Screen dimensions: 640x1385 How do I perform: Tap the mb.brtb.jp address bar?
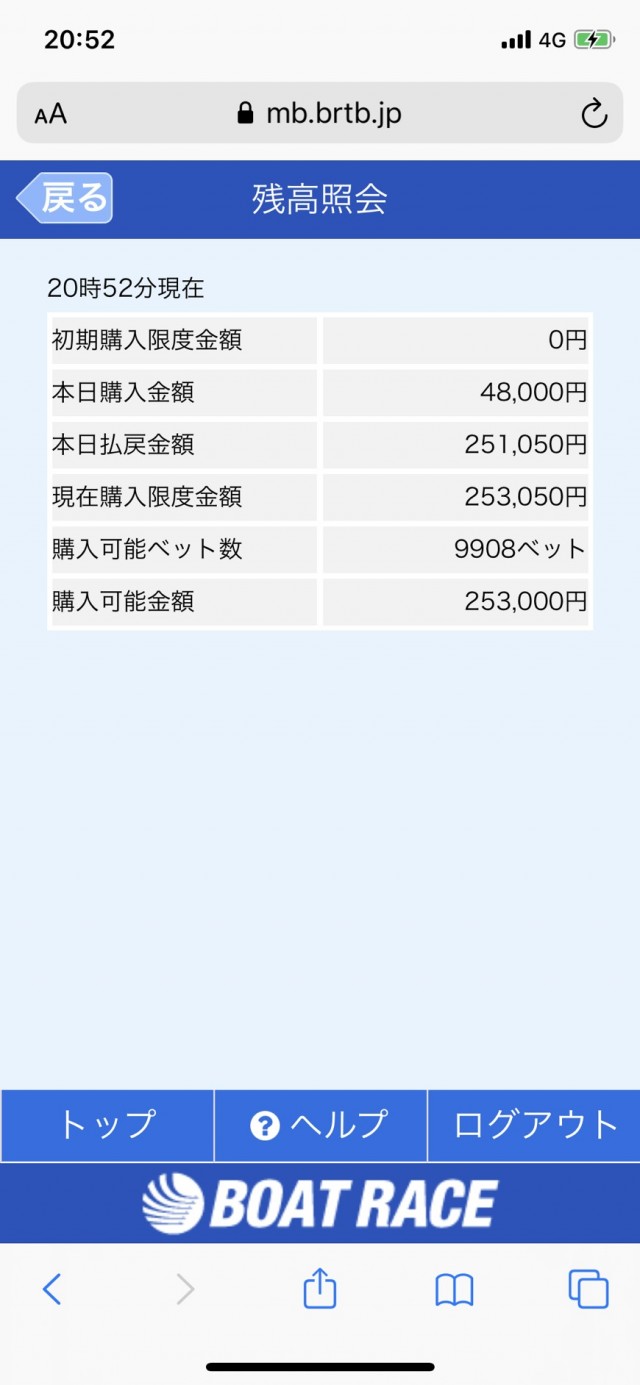320,114
